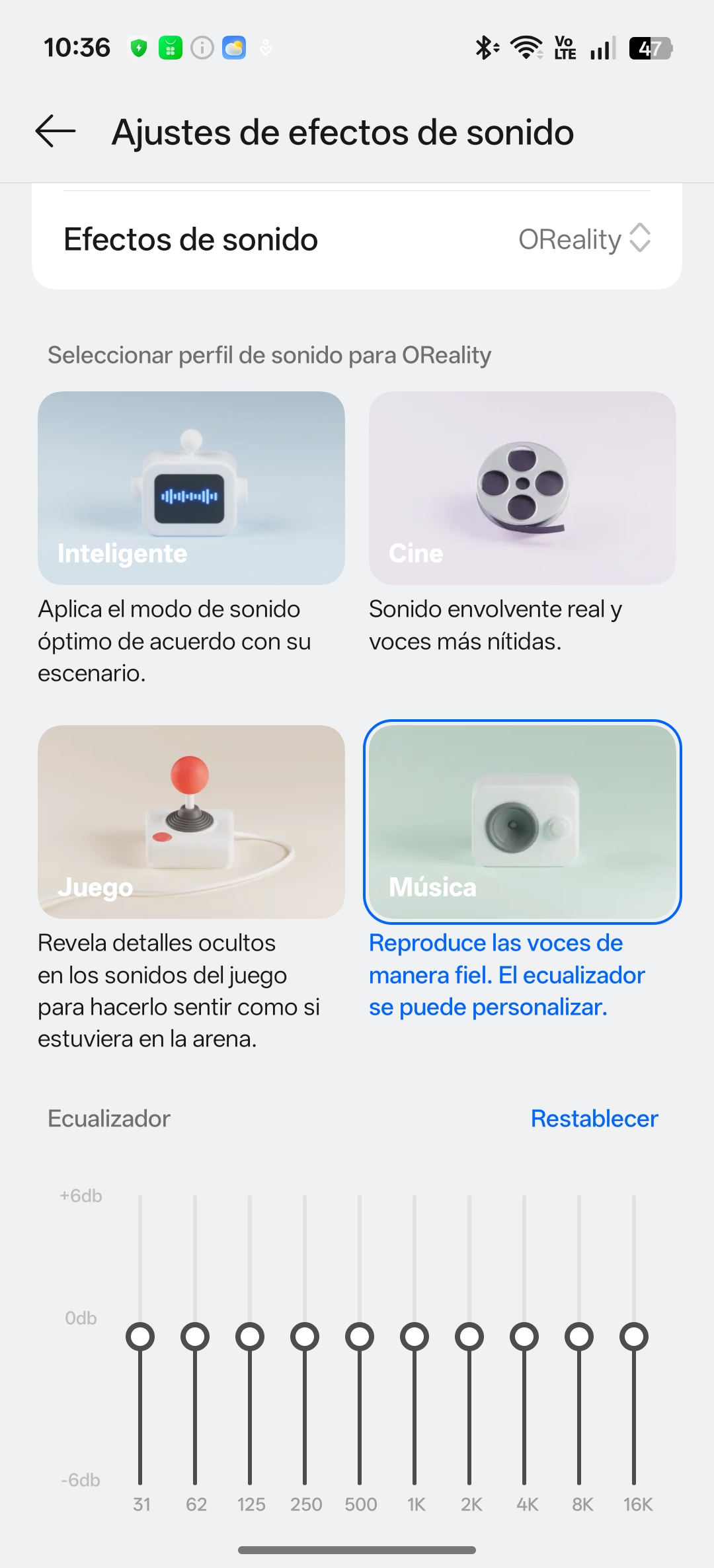Go back from sound effects settings
The image size is (714, 1568).
point(56,131)
